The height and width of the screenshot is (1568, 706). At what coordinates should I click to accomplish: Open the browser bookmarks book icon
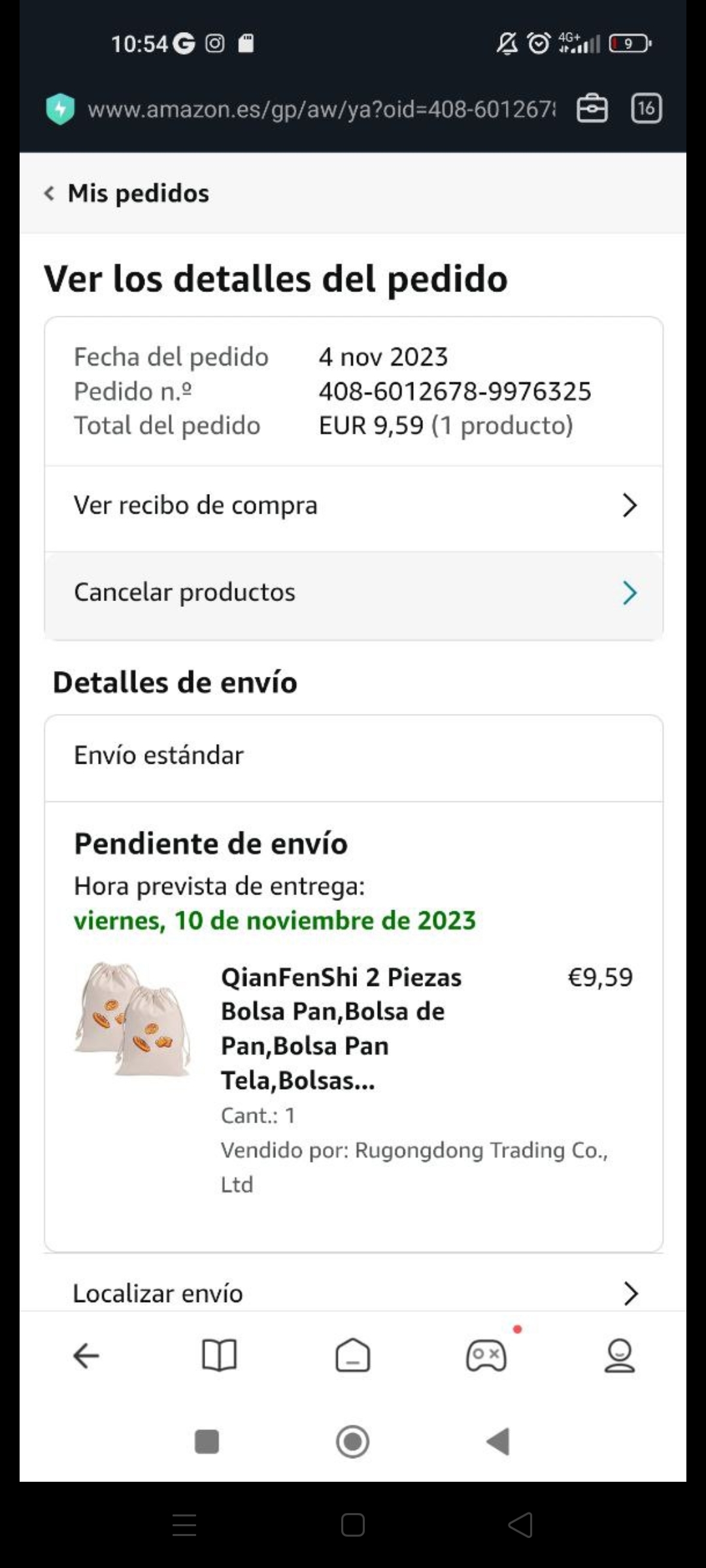coord(219,1357)
